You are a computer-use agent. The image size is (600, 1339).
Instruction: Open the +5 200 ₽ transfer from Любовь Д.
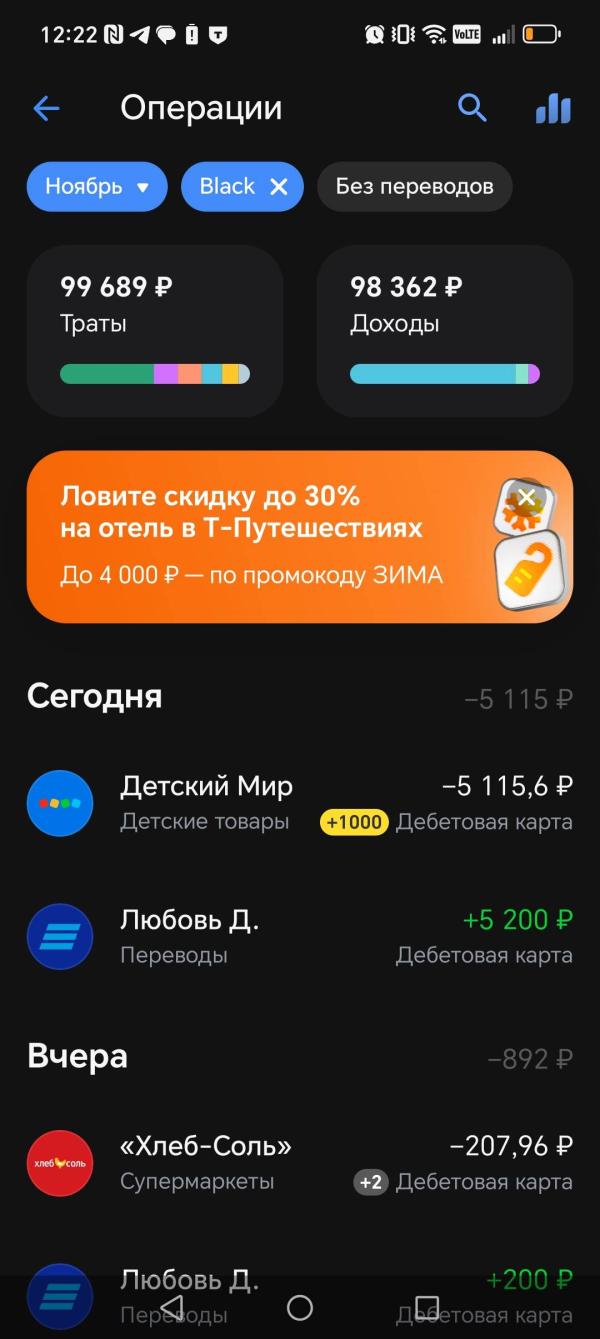point(300,936)
